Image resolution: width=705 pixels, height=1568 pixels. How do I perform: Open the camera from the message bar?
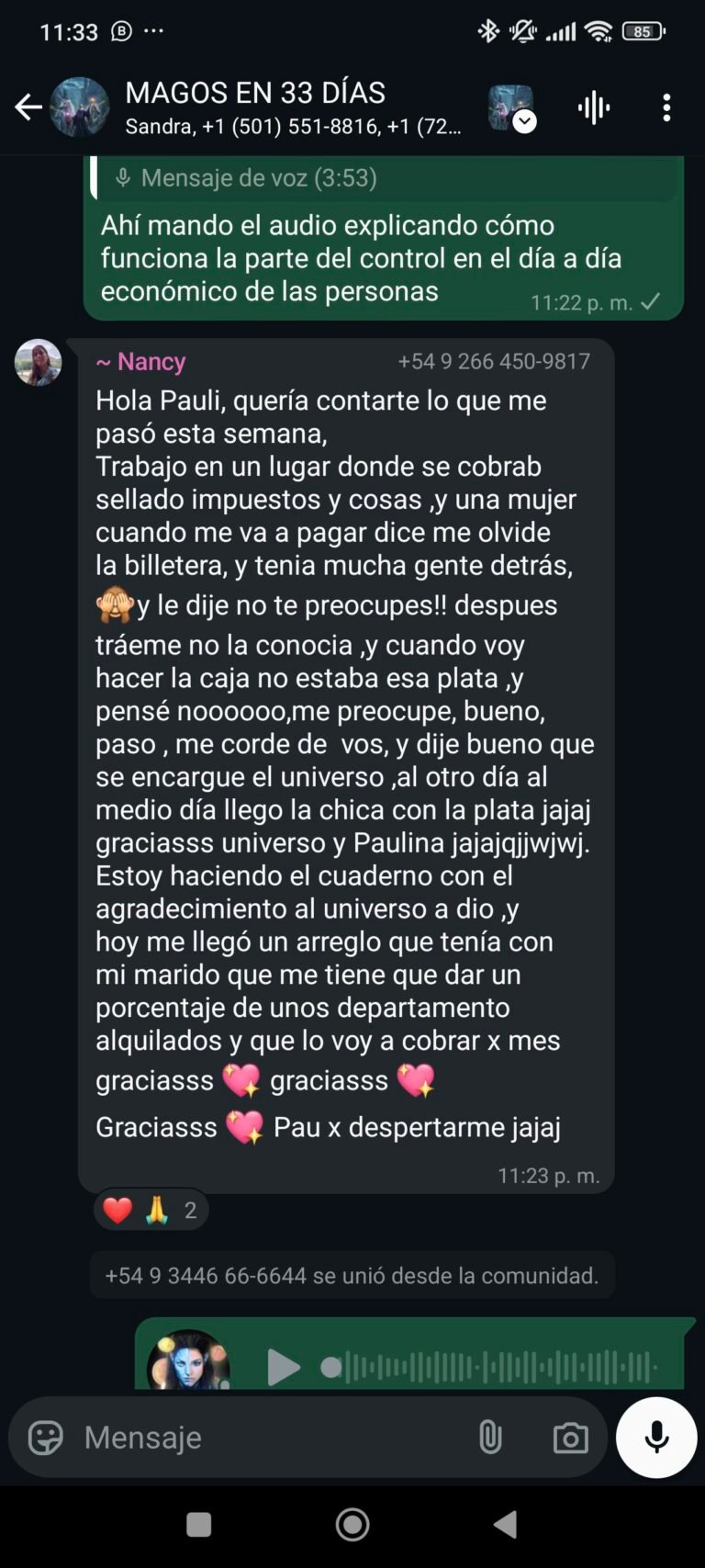click(x=571, y=1438)
